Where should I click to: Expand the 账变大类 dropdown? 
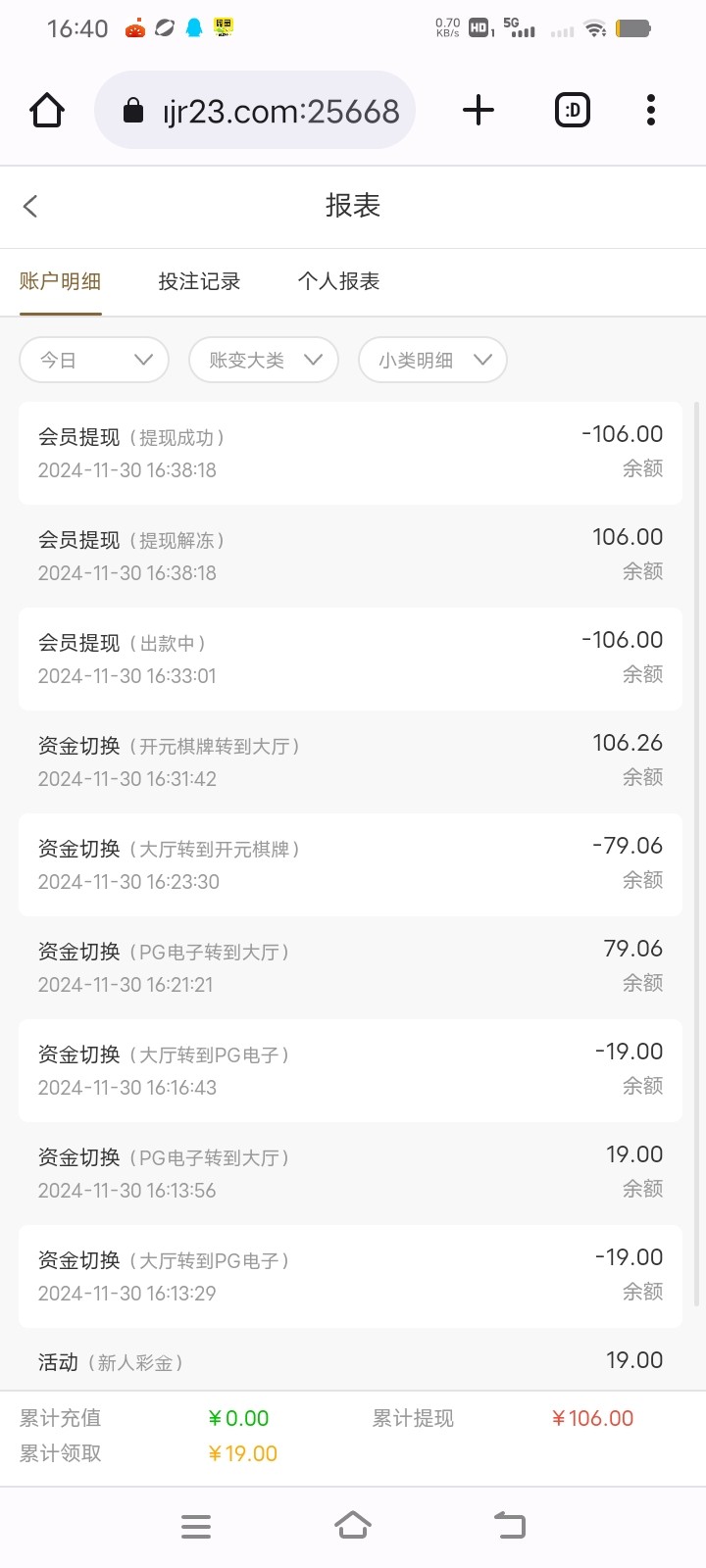[x=264, y=360]
